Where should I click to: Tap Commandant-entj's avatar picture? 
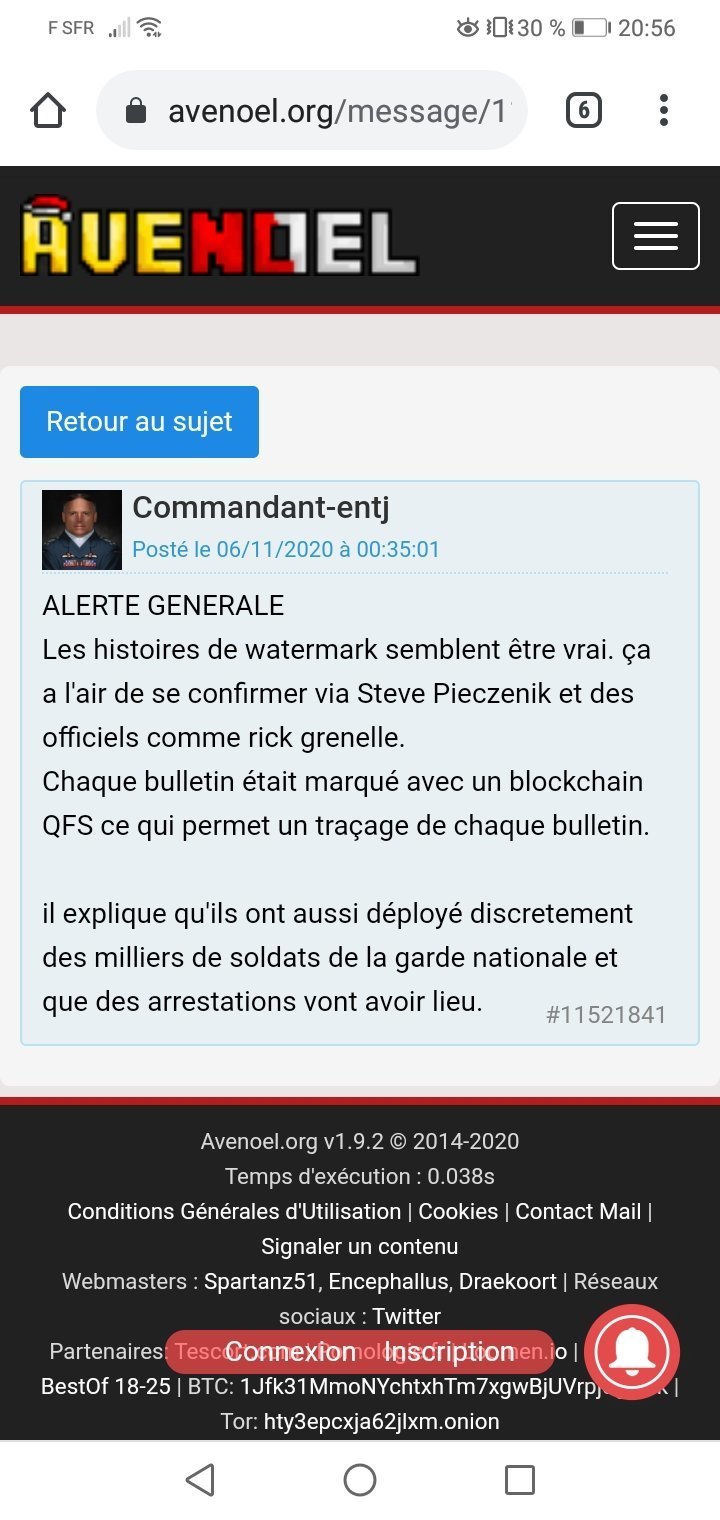(82, 530)
